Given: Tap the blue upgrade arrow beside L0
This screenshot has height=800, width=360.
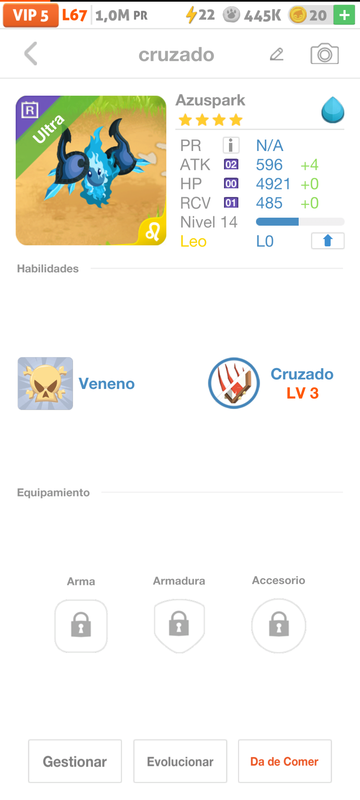Looking at the screenshot, I should (x=327, y=241).
